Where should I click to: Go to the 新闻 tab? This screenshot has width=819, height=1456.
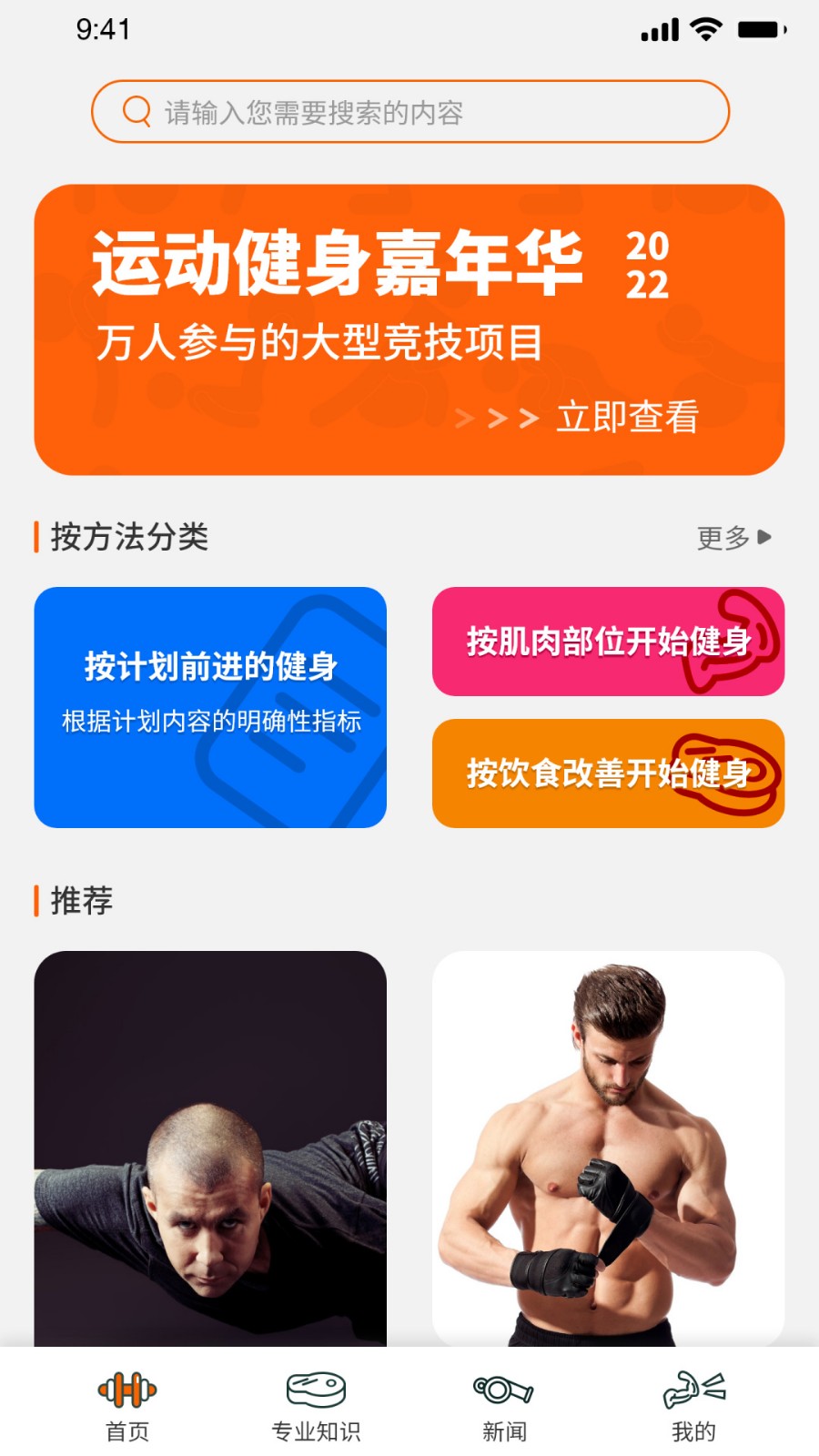tap(504, 1406)
